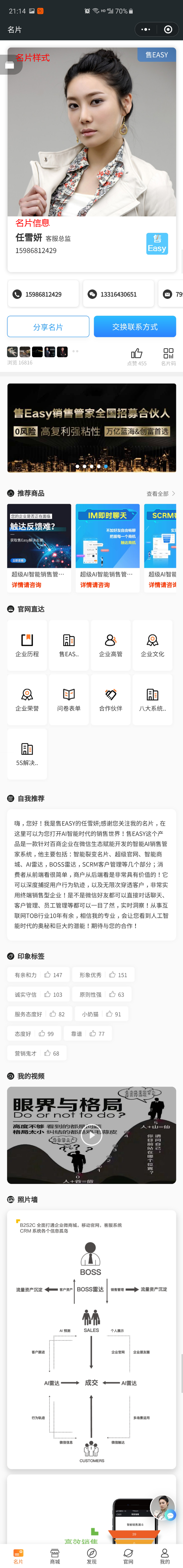
Task: Open the 问卷表单 tile
Action: pos(69,699)
